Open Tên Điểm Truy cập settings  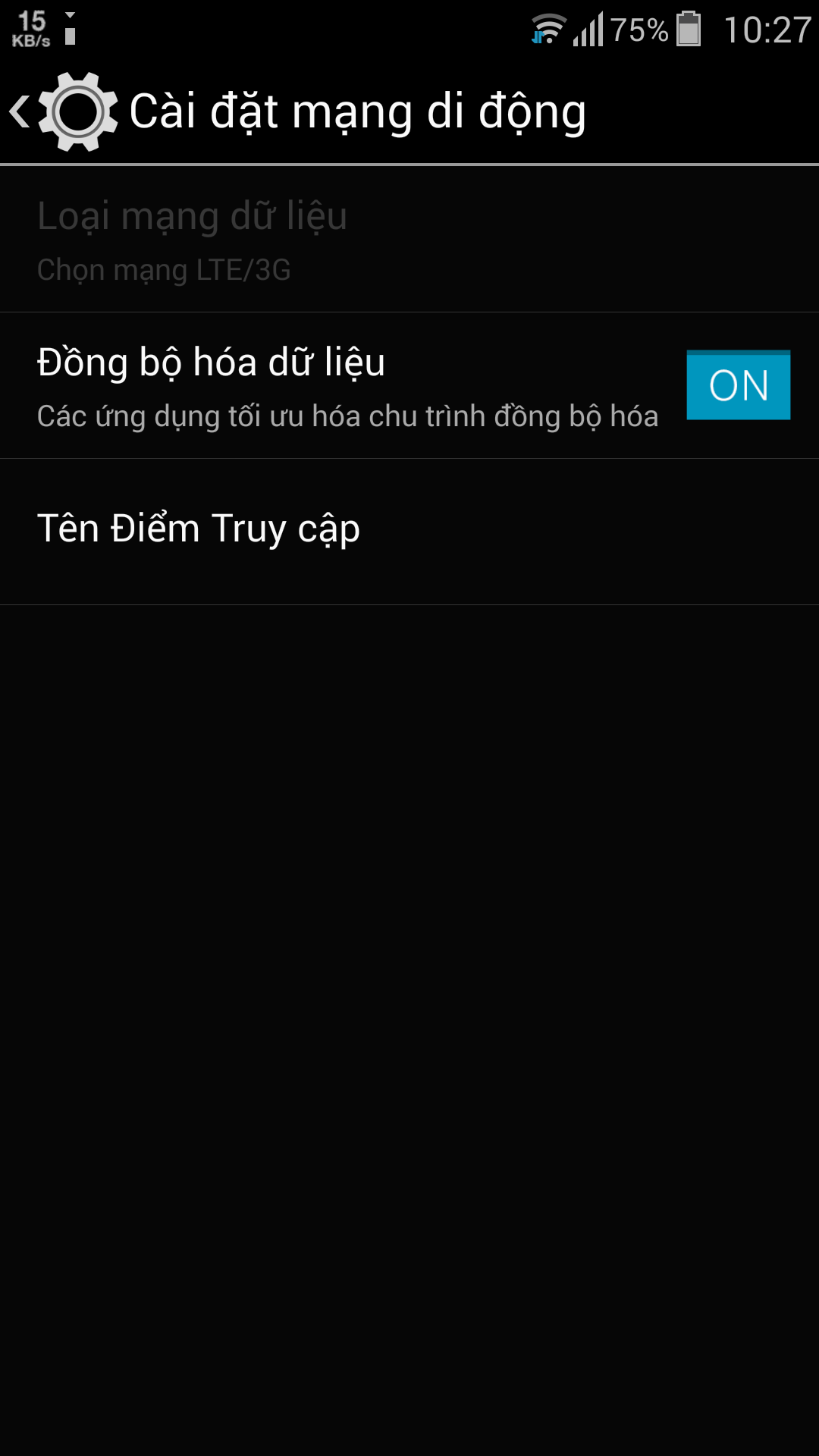pyautogui.click(x=409, y=532)
